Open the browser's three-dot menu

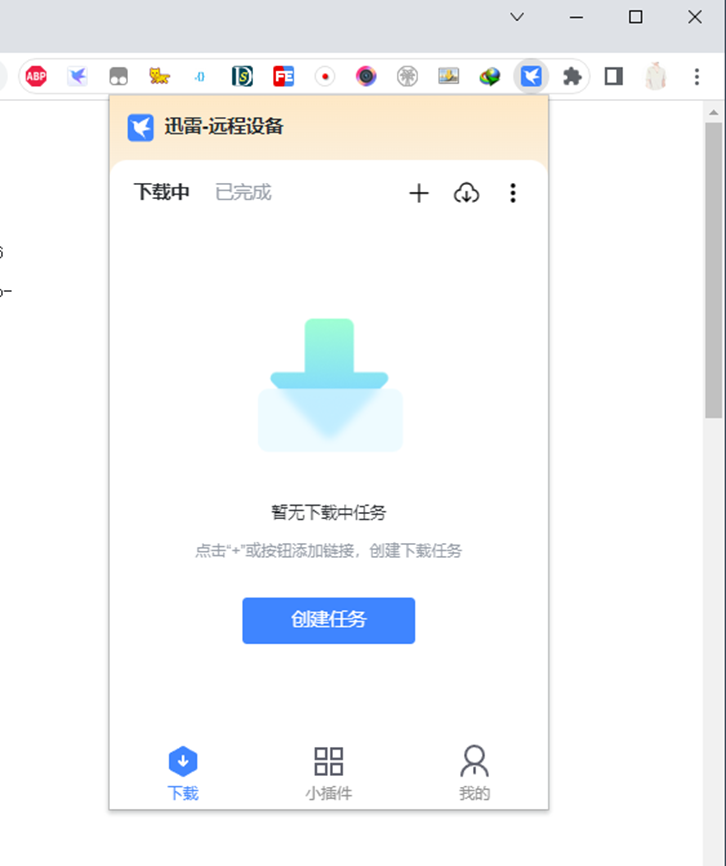pos(697,77)
